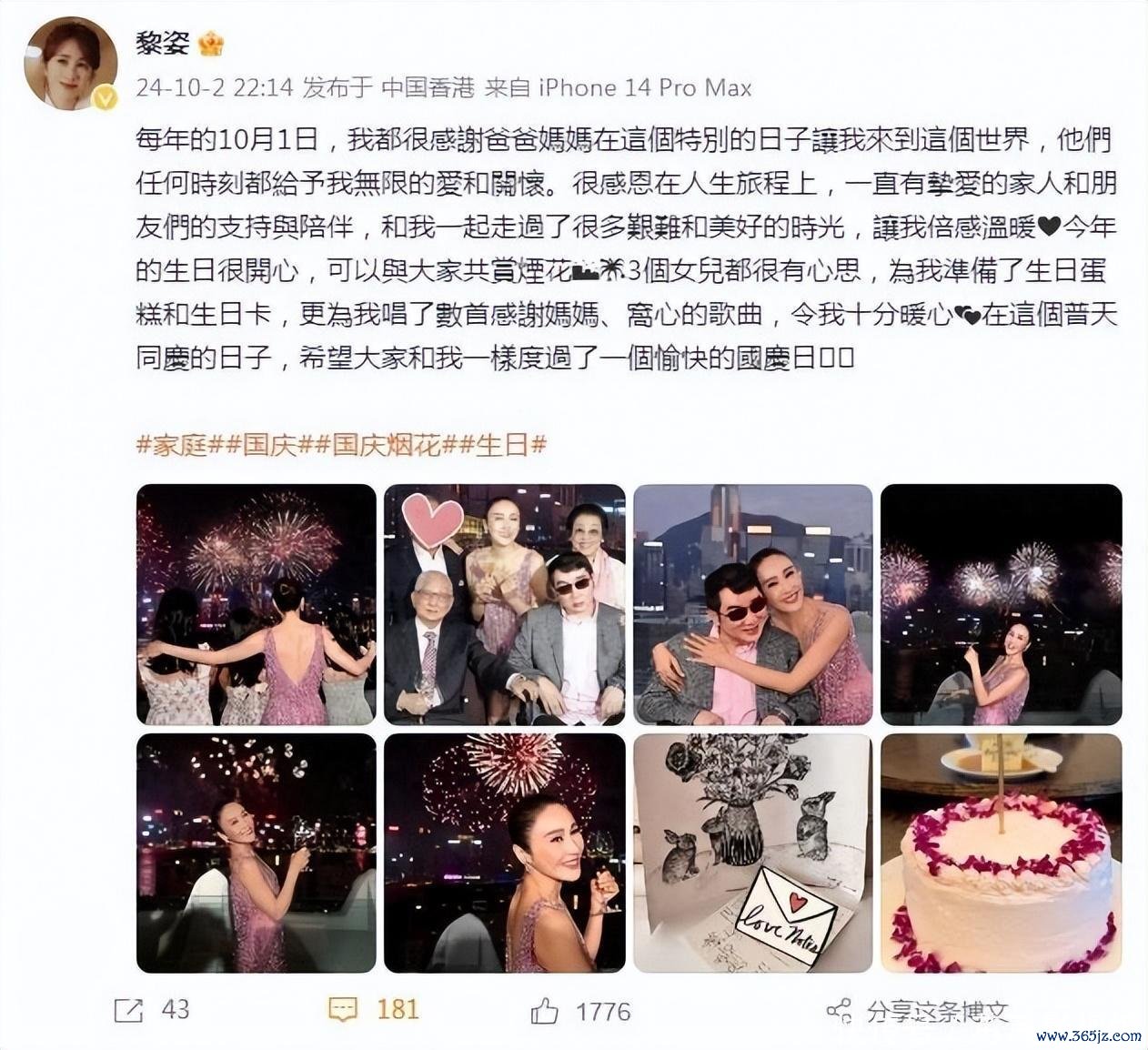This screenshot has height=1050, width=1148.
Task: Open the rabbit drawing birthday card photo
Action: pyautogui.click(x=752, y=853)
